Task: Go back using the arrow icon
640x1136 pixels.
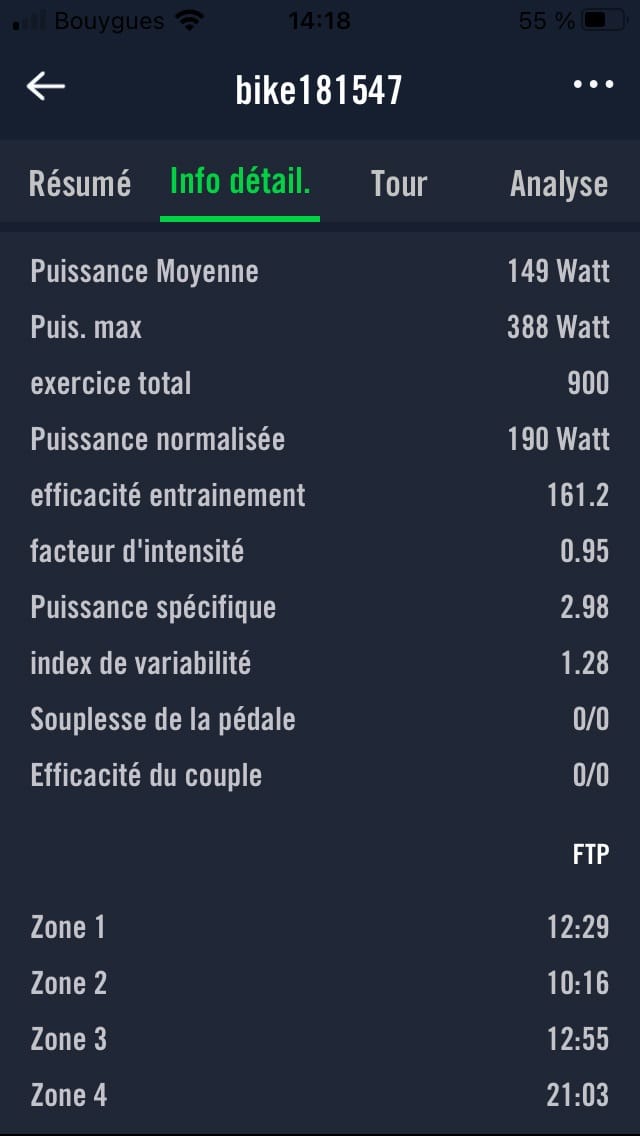Action: pyautogui.click(x=46, y=86)
